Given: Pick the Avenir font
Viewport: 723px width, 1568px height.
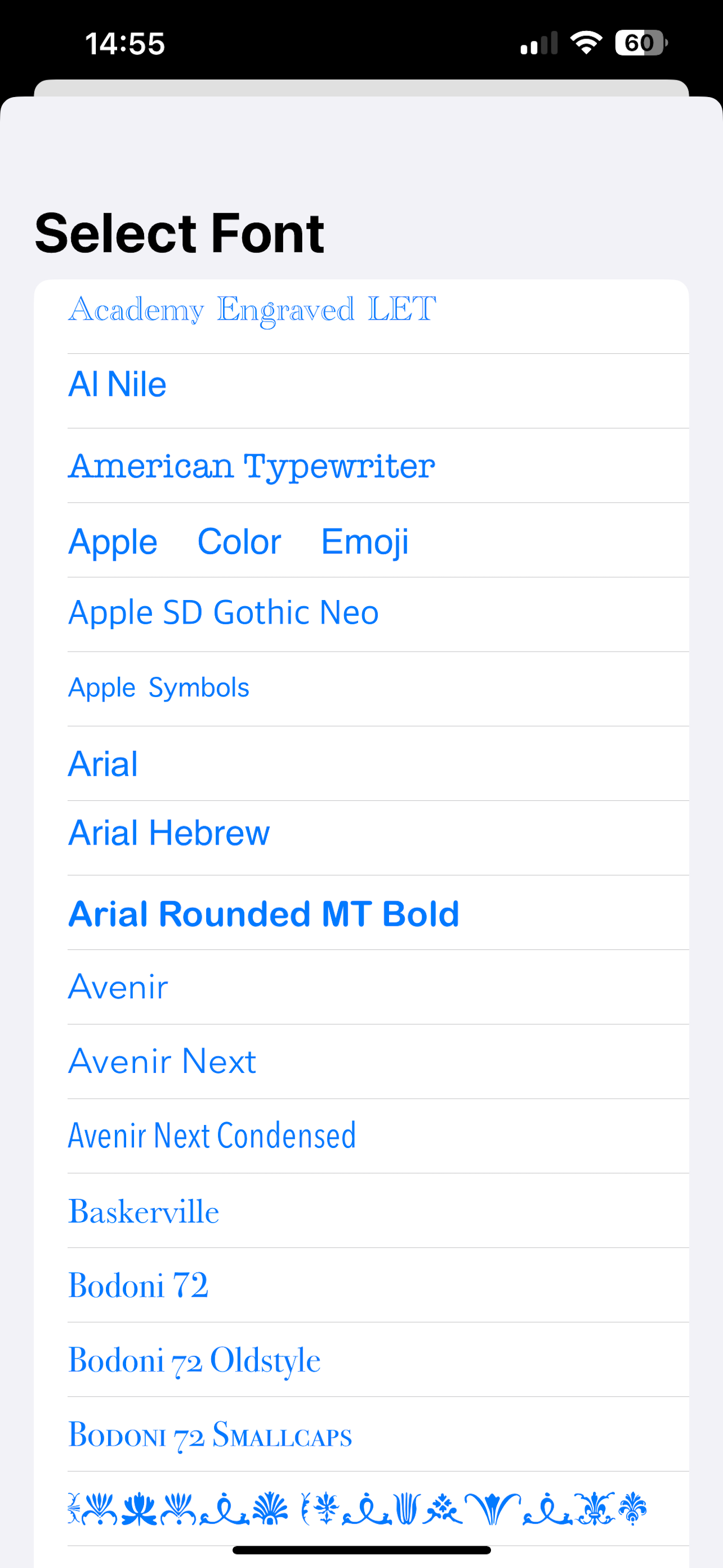Looking at the screenshot, I should pyautogui.click(x=118, y=986).
